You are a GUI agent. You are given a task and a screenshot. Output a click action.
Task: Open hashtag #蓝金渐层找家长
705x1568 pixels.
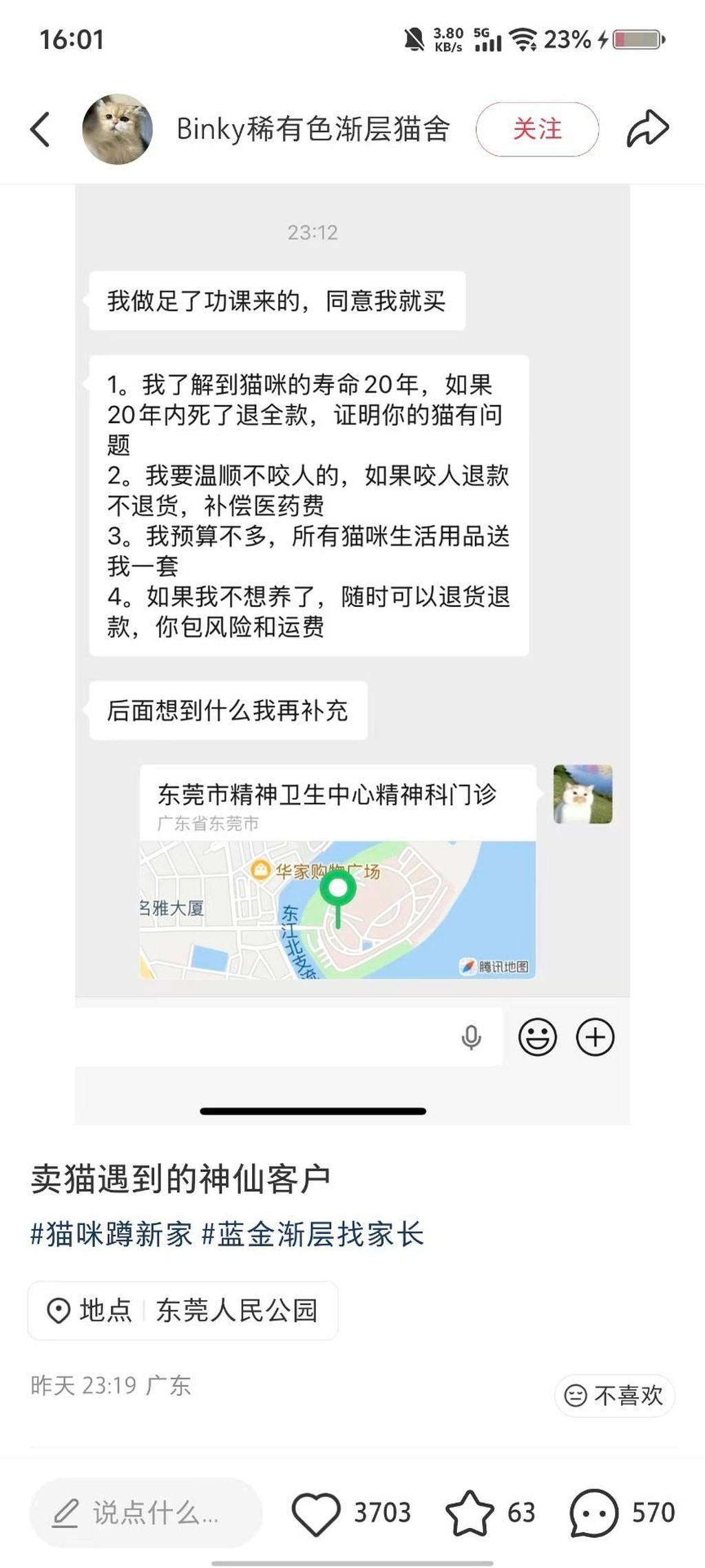click(x=313, y=1234)
